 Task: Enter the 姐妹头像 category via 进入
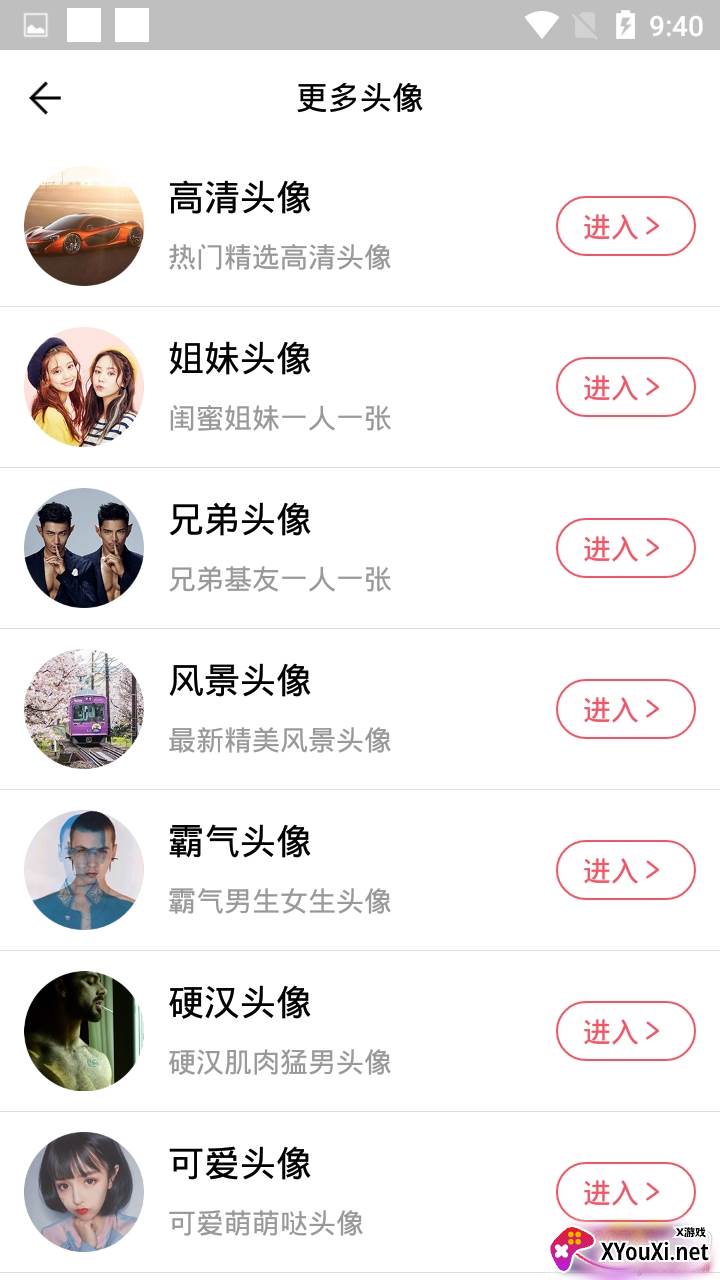click(625, 387)
